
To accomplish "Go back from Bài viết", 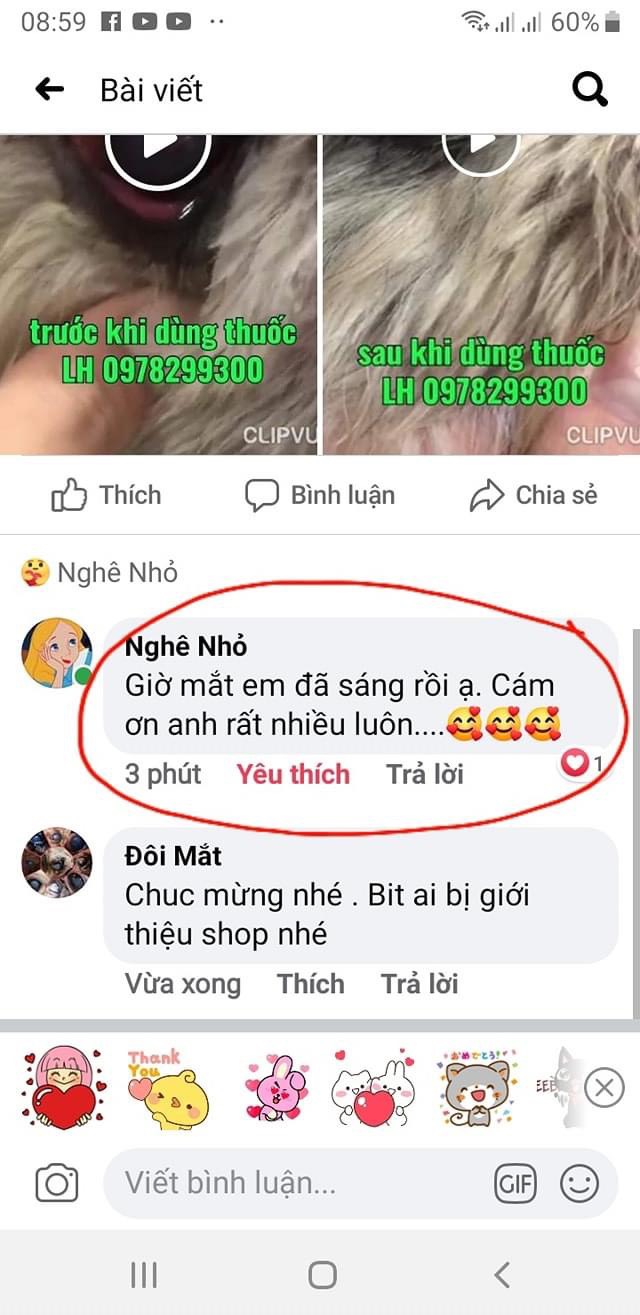I will 49,90.
